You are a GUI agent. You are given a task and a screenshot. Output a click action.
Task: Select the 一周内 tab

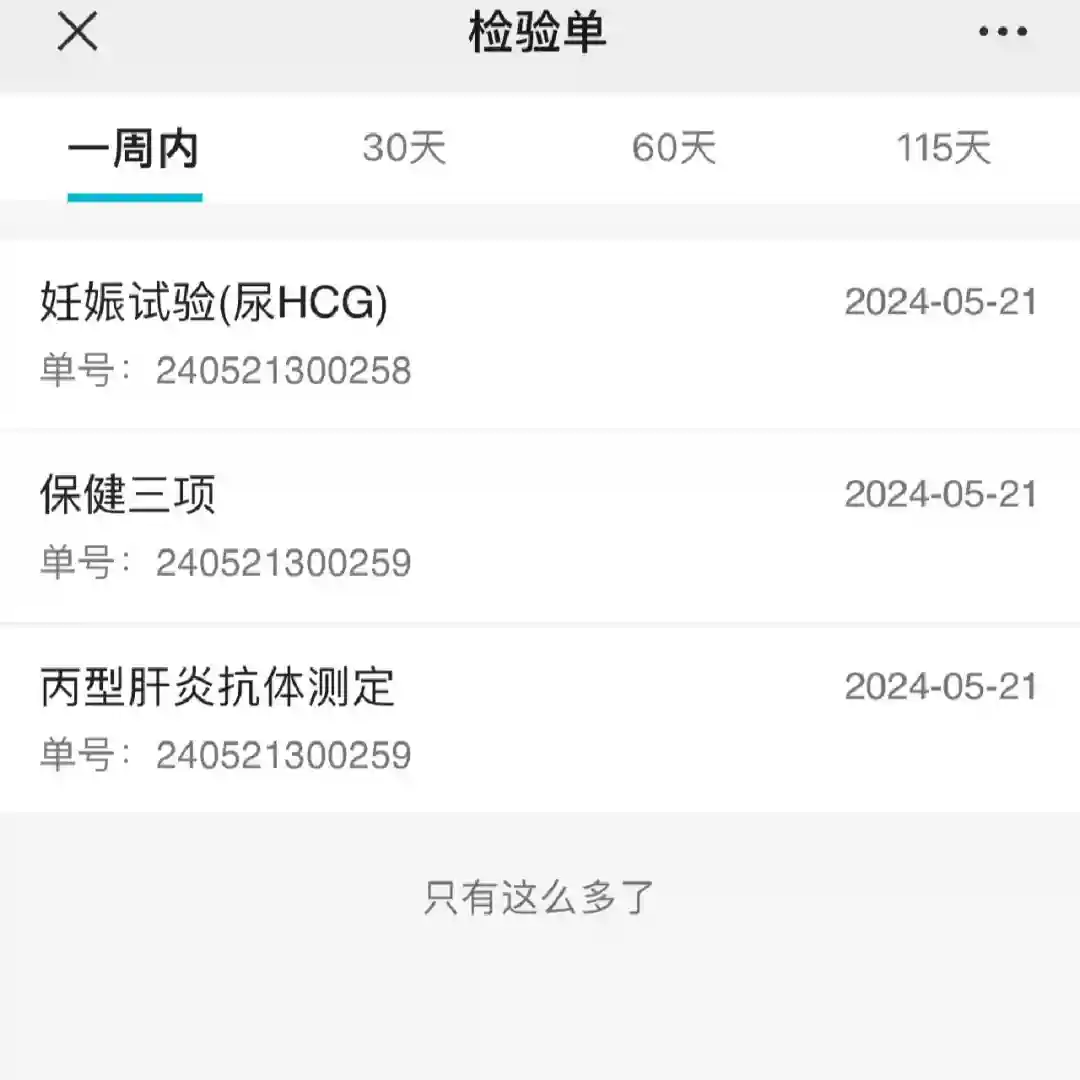[x=134, y=150]
